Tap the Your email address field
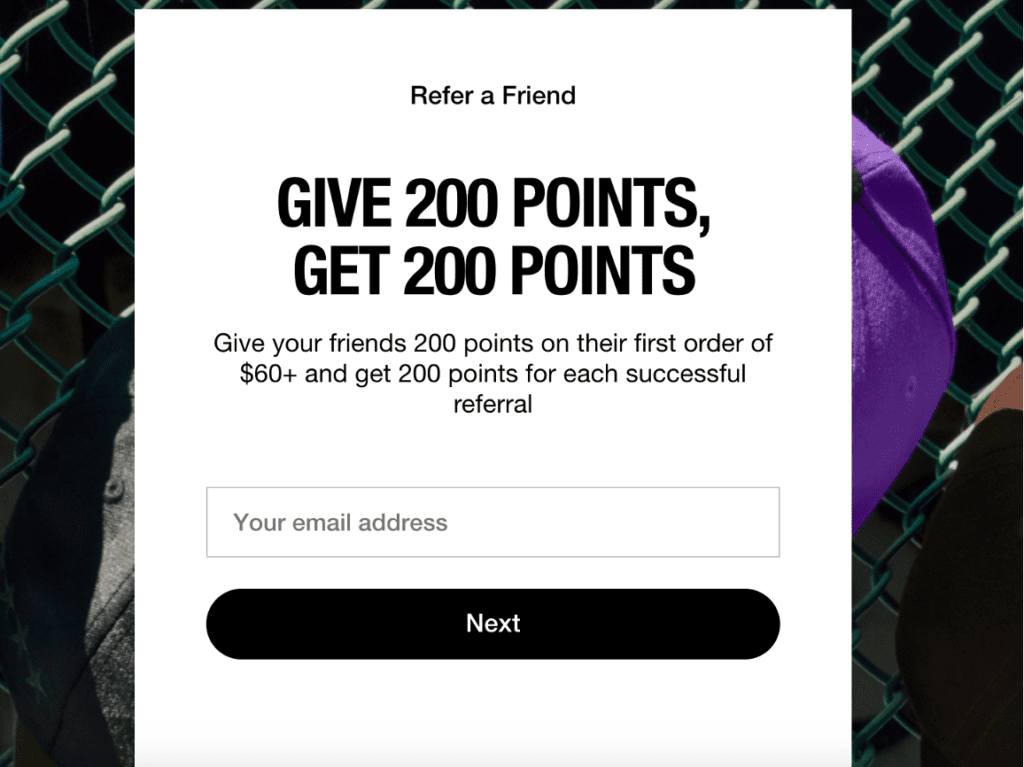Viewport: 1024px width, 767px height. tap(492, 522)
